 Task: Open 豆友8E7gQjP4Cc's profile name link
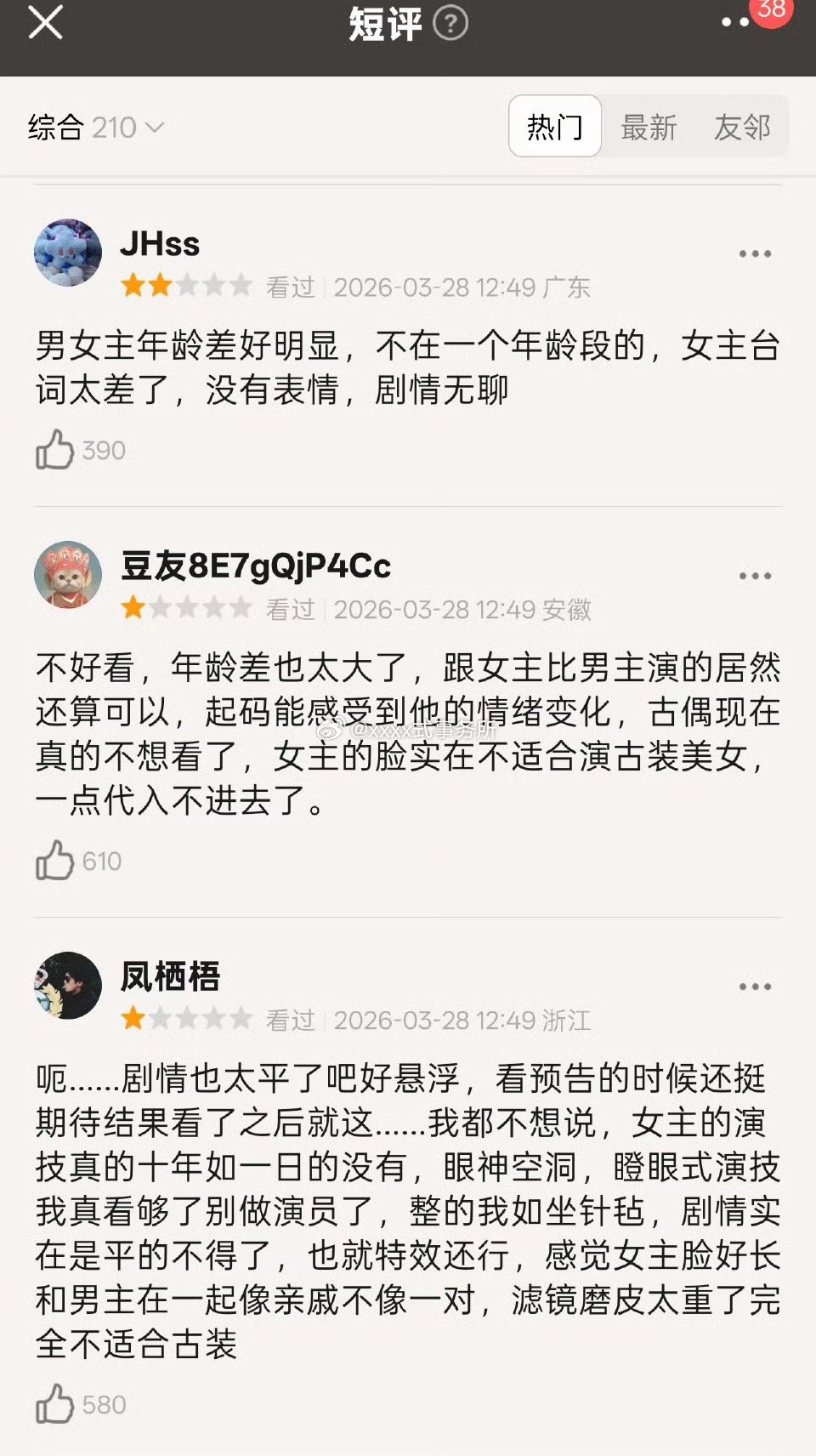(x=252, y=564)
